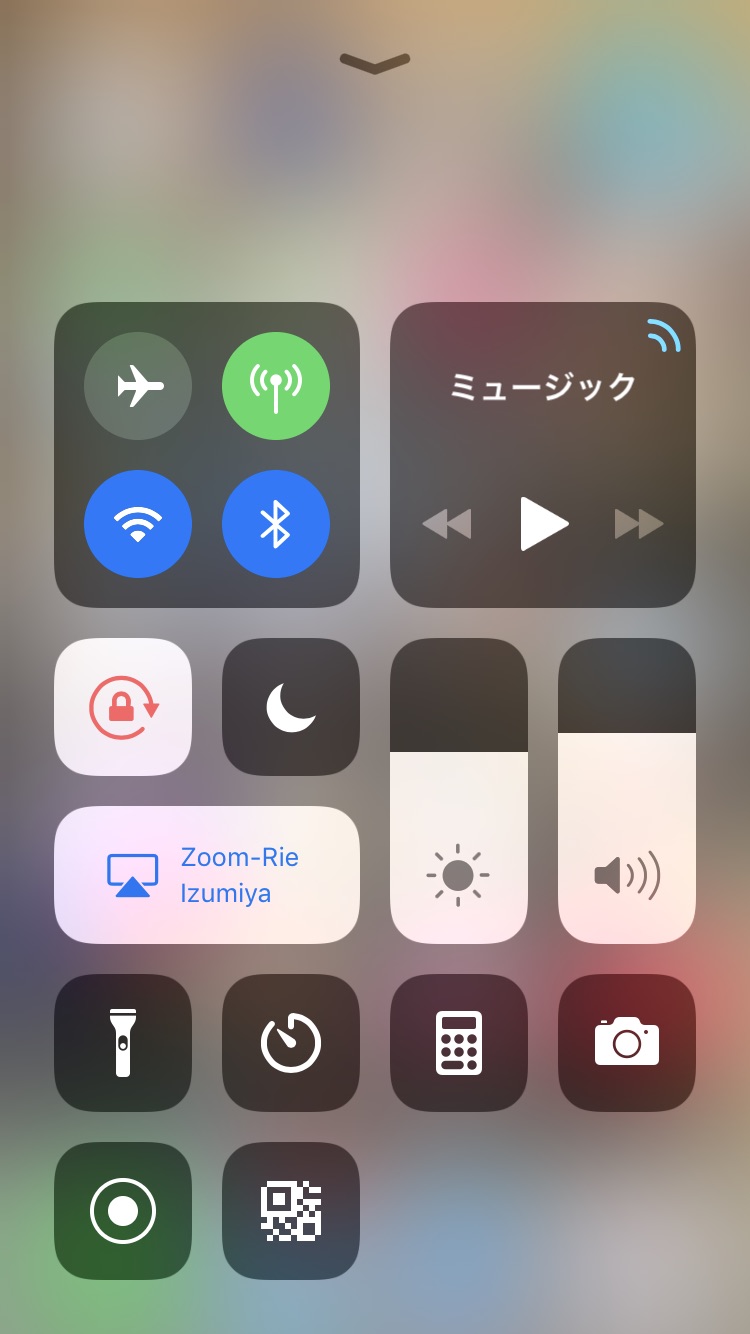Go back to previous track
Screen dimensions: 750x1334
(447, 524)
